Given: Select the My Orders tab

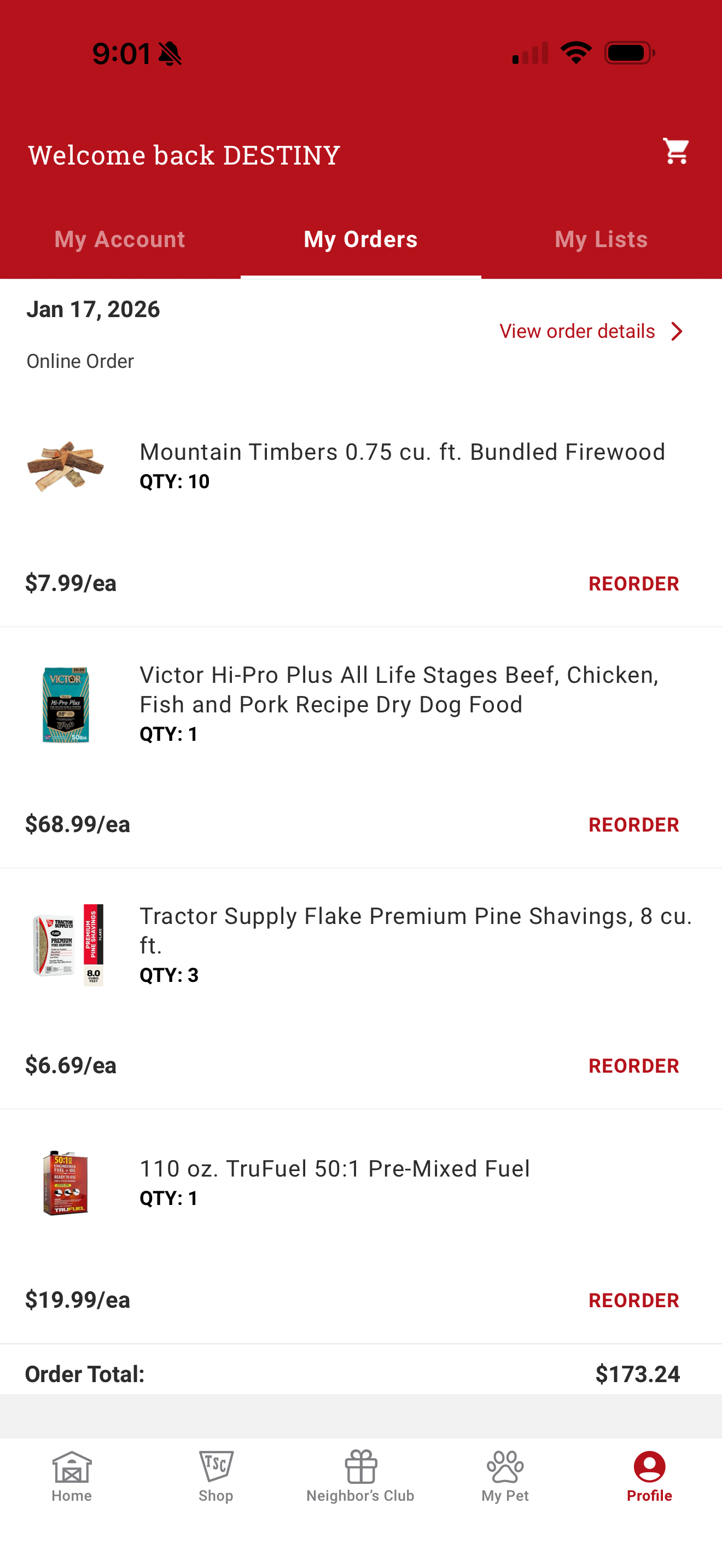Looking at the screenshot, I should (x=360, y=239).
